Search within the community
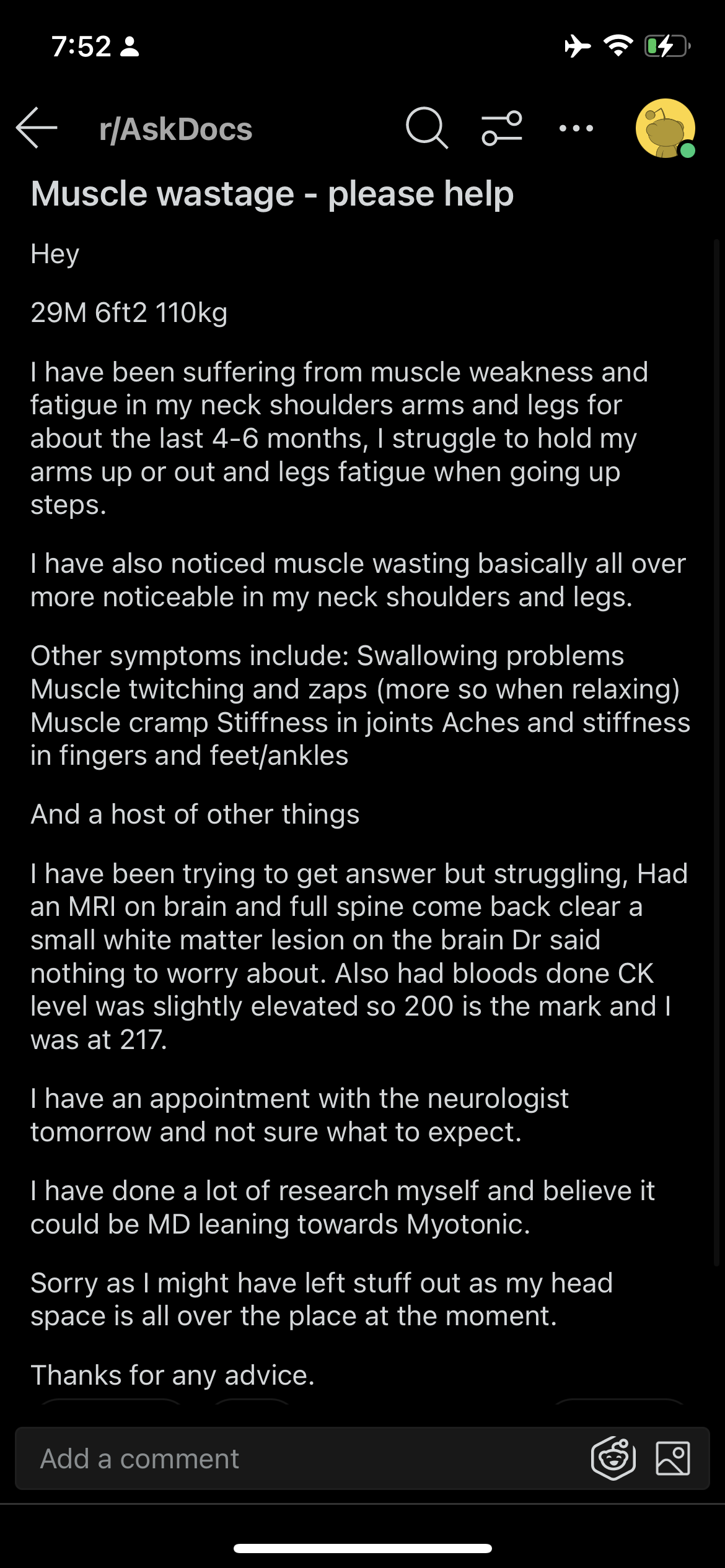This screenshot has height=1568, width=725. click(427, 128)
